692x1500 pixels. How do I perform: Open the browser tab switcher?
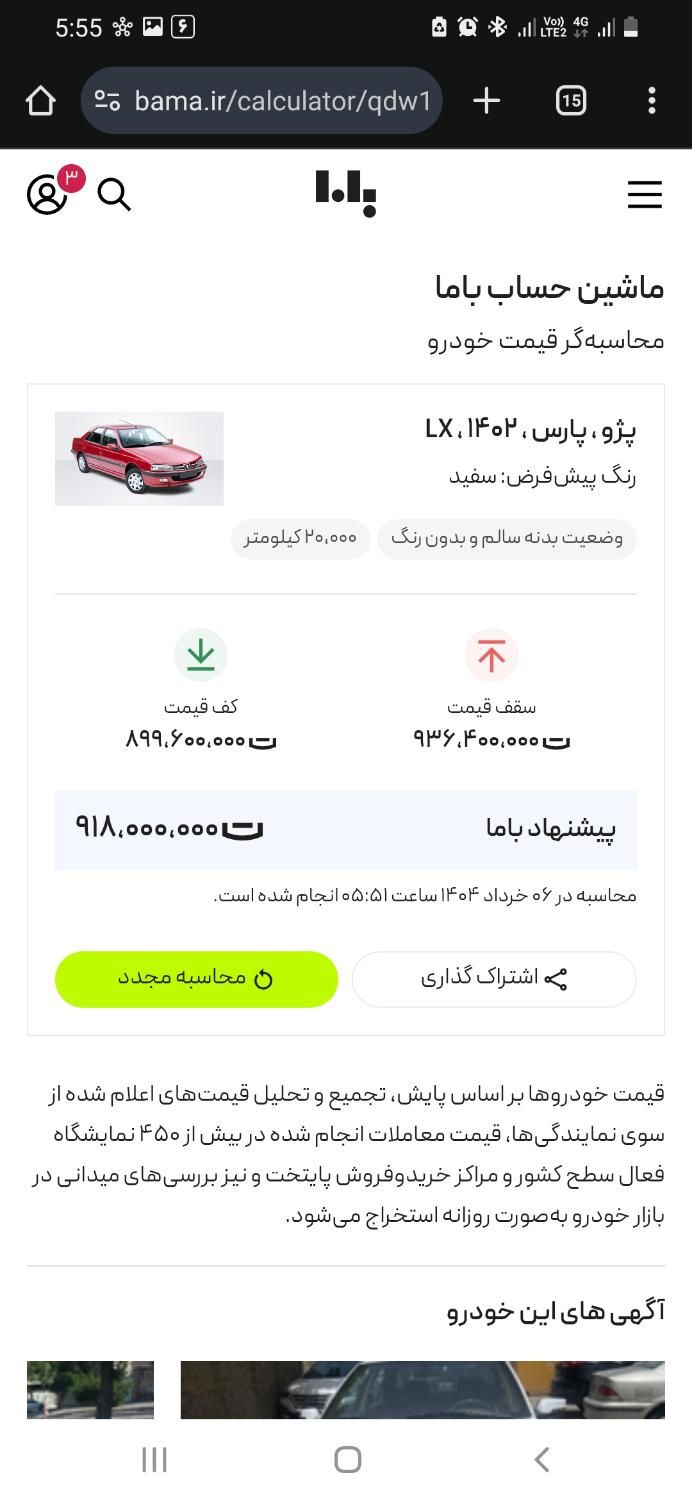pos(570,100)
